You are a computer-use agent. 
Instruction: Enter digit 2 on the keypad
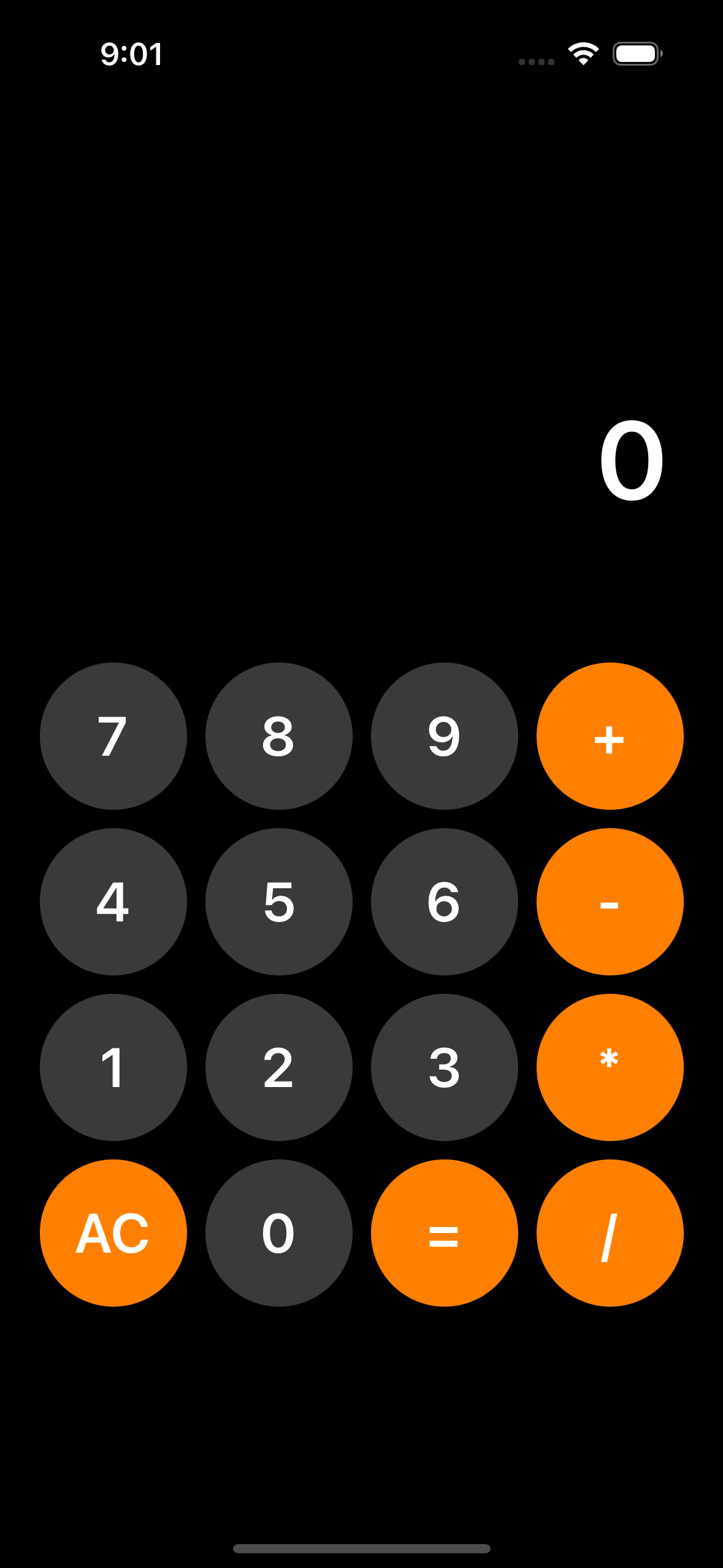pyautogui.click(x=279, y=1067)
